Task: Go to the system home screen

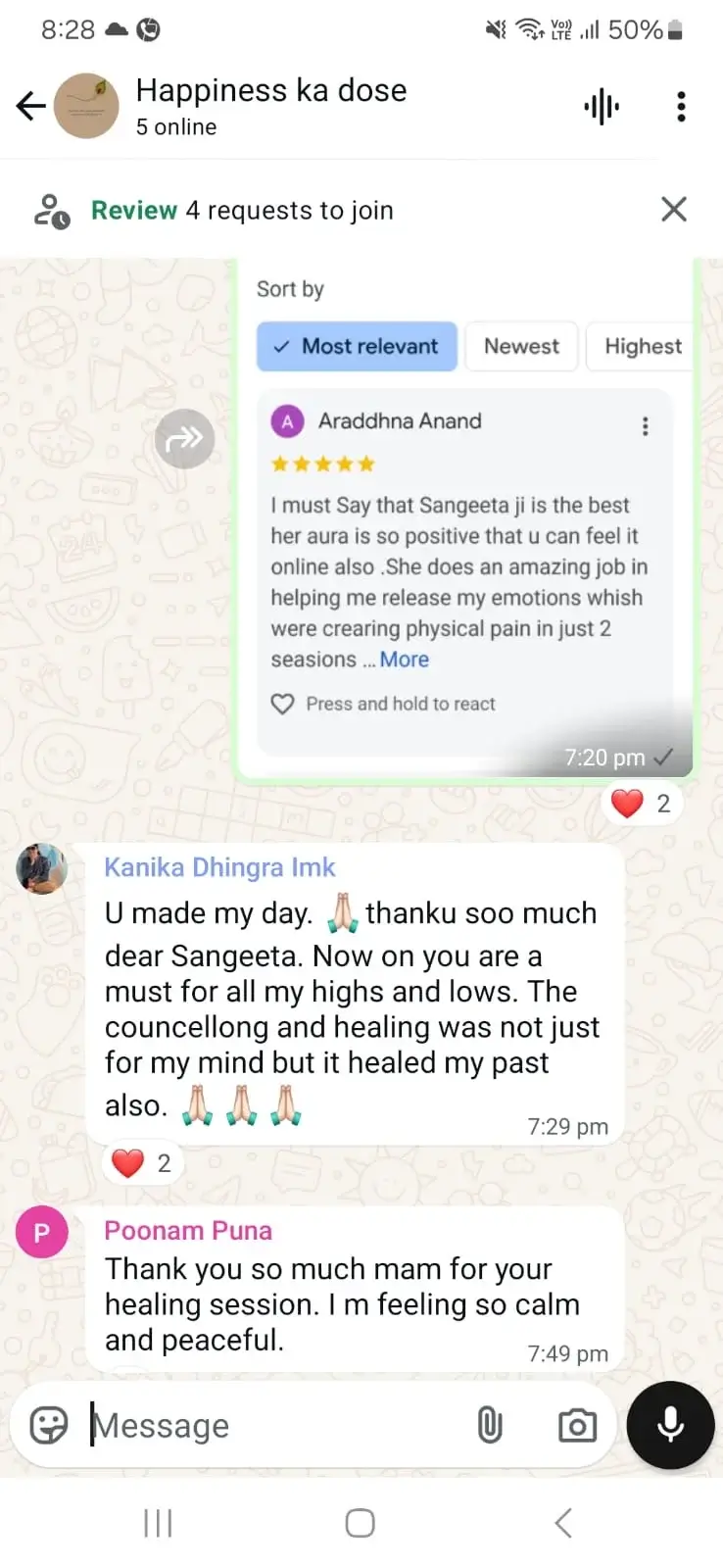Action: coord(360,1523)
